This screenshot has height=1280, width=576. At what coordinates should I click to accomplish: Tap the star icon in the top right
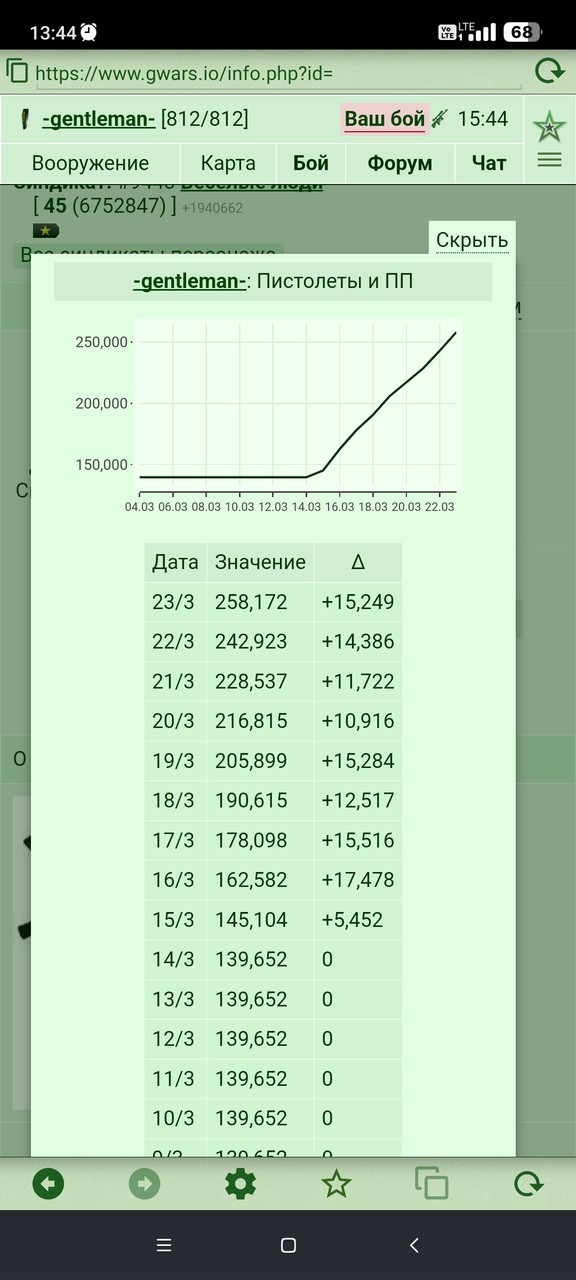click(549, 127)
